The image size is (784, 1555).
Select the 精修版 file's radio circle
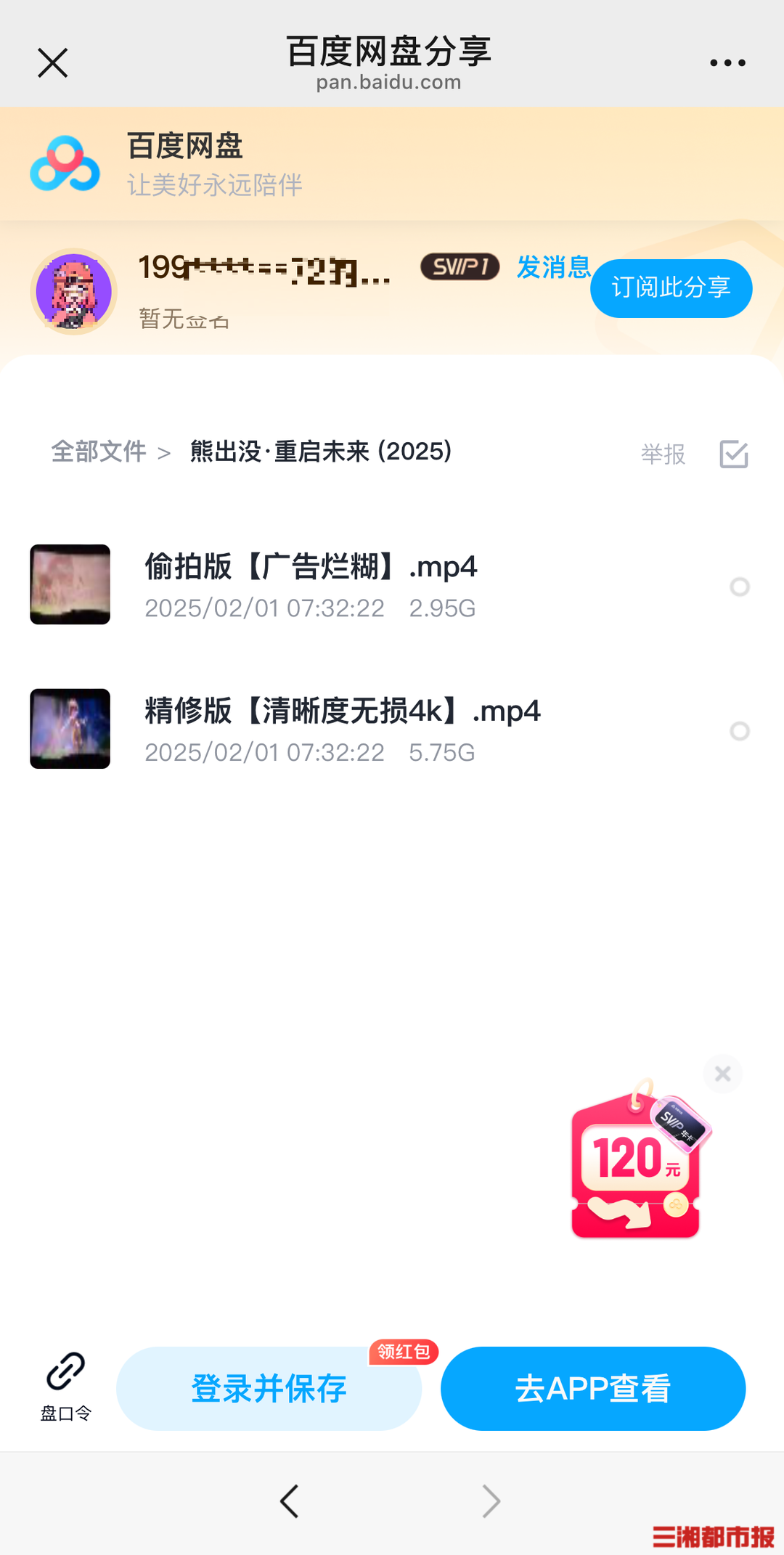(x=740, y=731)
